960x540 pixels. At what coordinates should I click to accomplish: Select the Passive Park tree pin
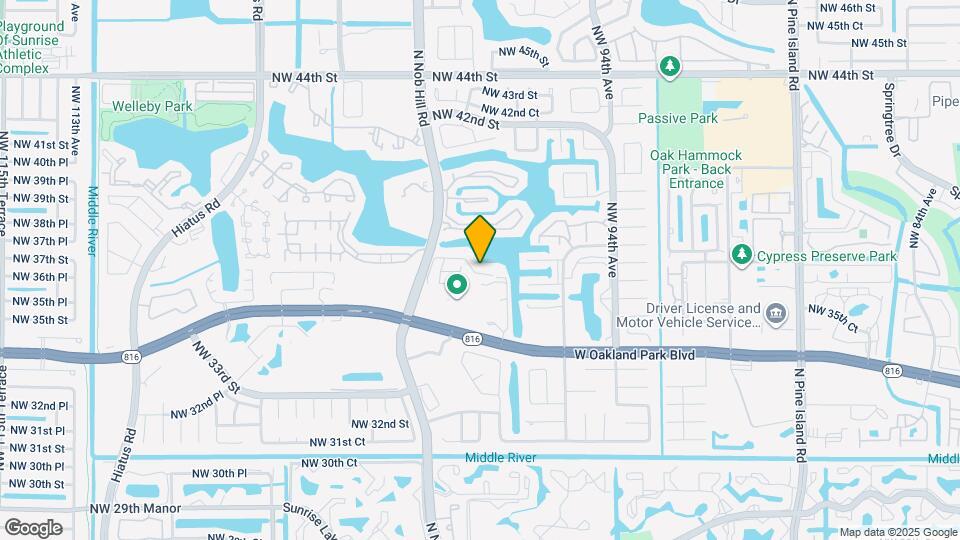[x=669, y=67]
